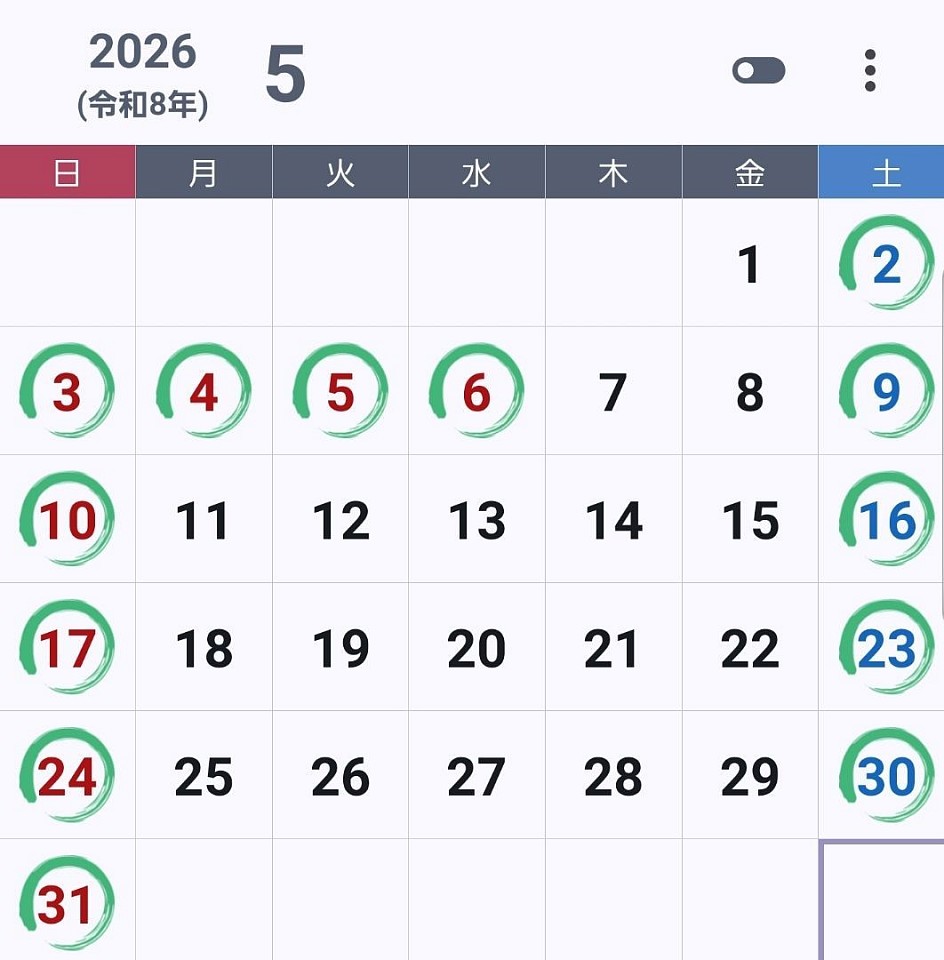Open Monday May 25
Viewport: 944px width, 960px height.
pyautogui.click(x=204, y=777)
